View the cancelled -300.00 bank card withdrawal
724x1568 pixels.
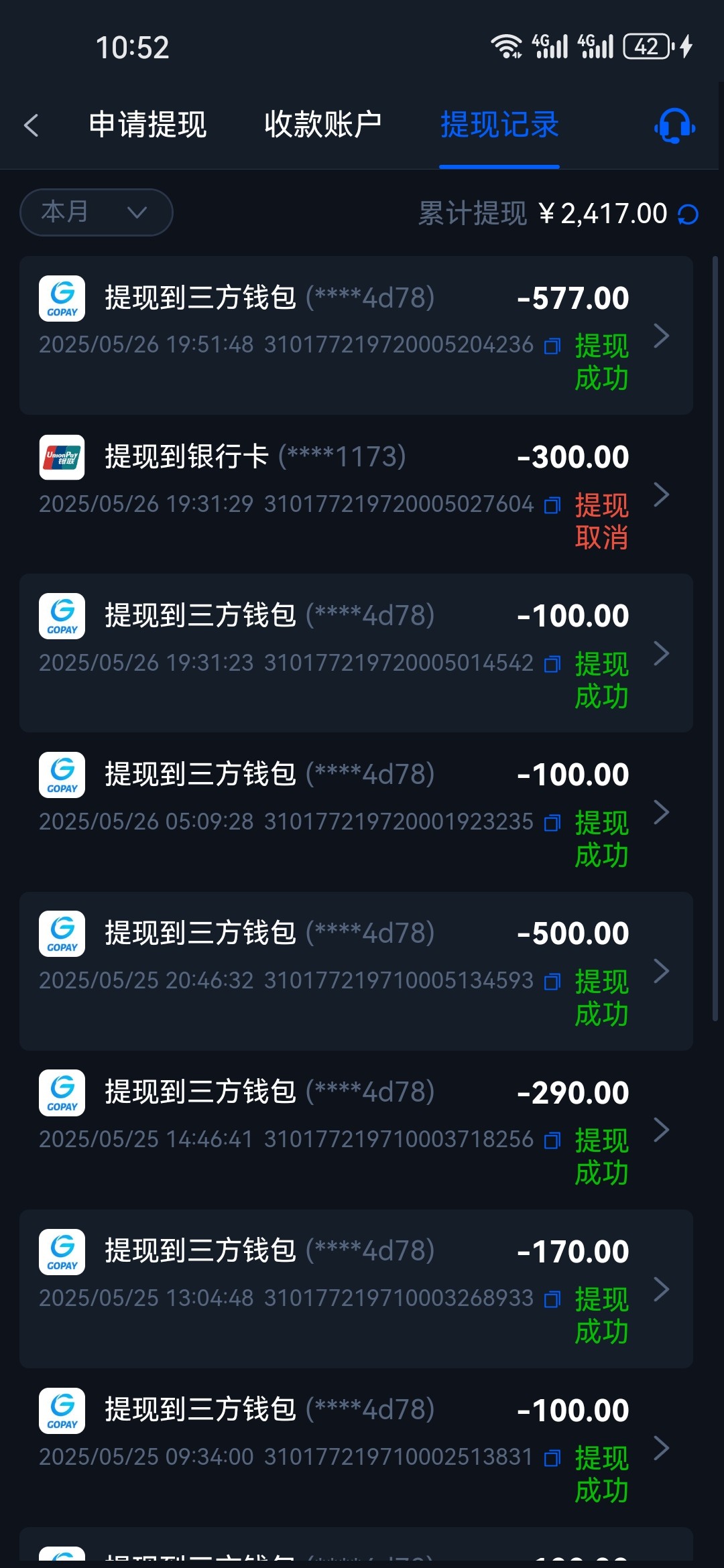356,494
